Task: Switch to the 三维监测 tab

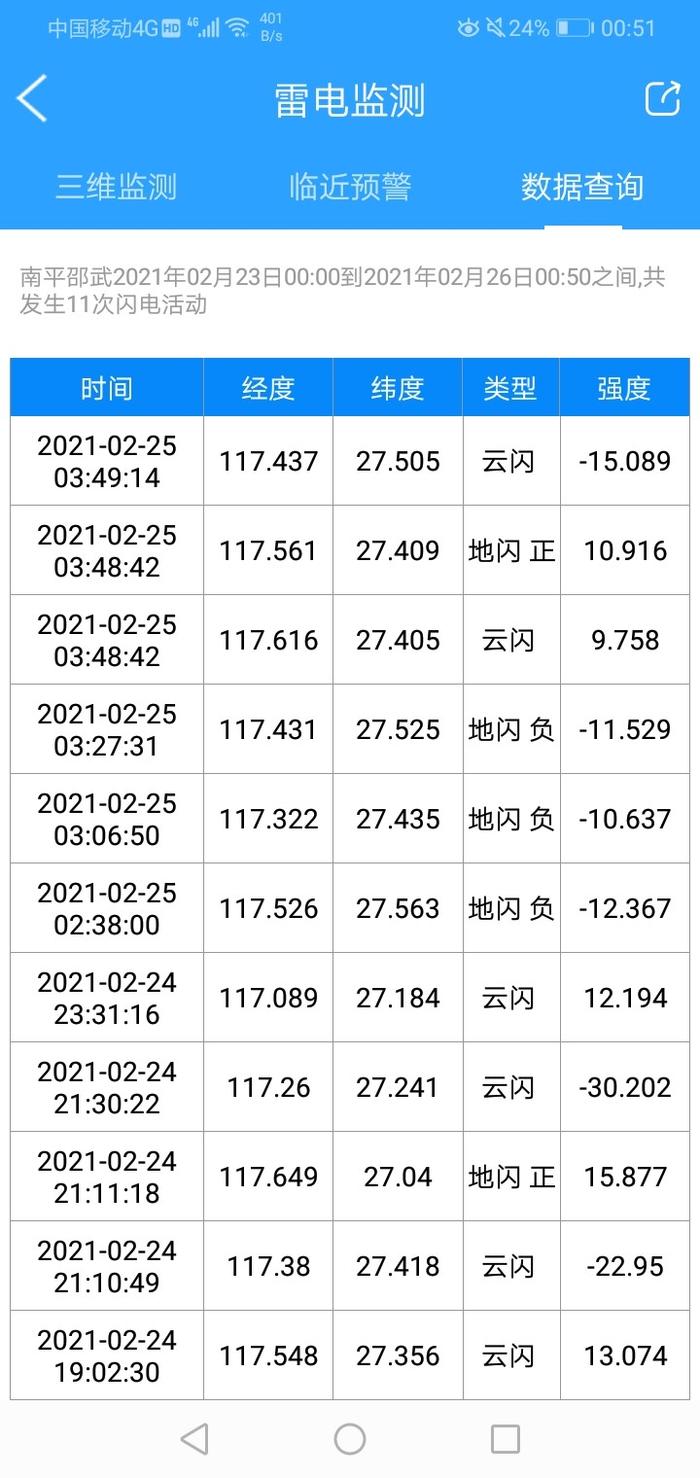Action: [116, 187]
